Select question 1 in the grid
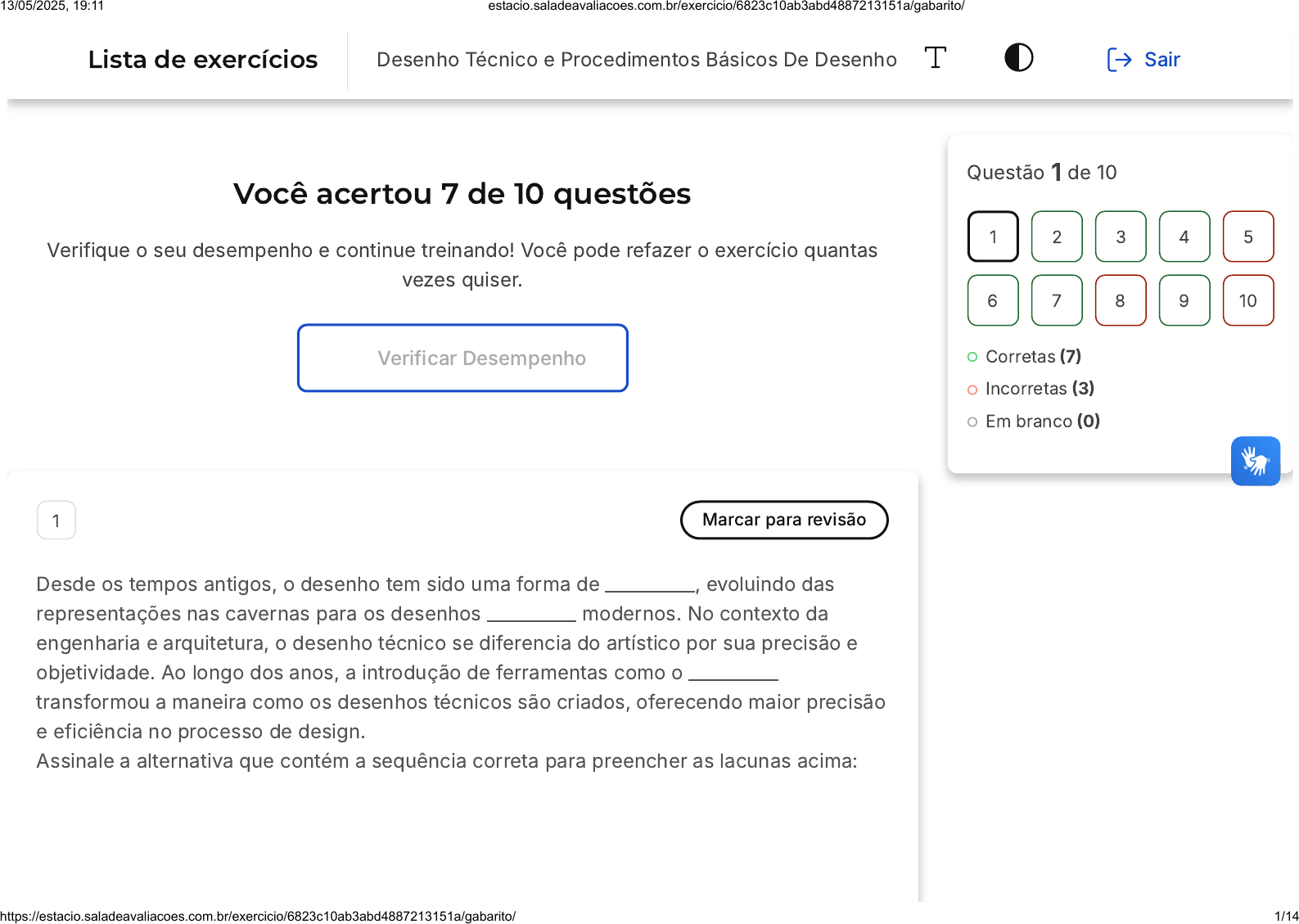Screen dimensions: 1299x924 pos(992,237)
